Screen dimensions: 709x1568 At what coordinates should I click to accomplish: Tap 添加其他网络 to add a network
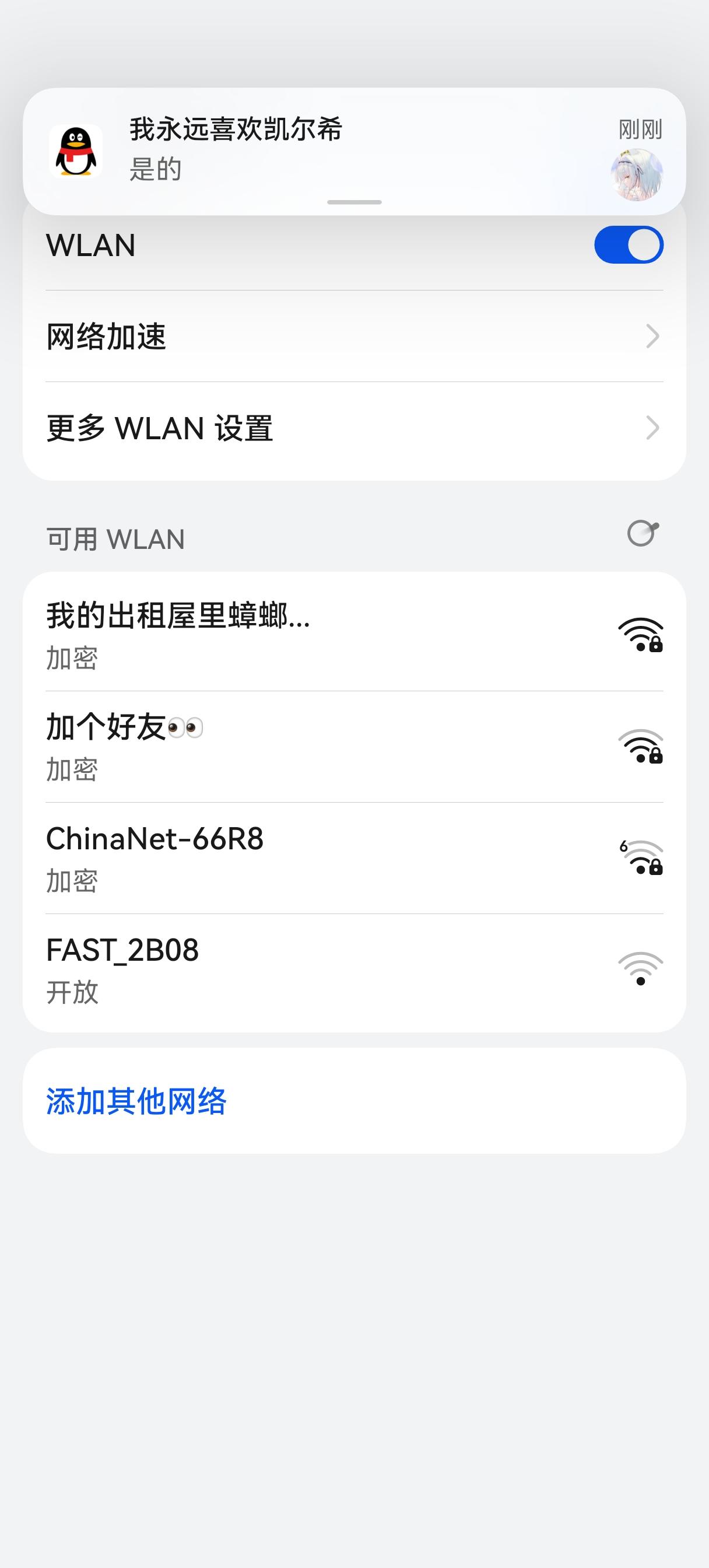click(136, 1101)
